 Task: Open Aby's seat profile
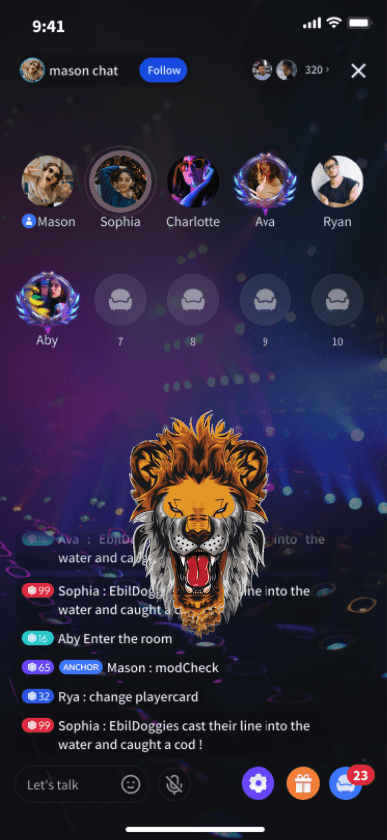(x=47, y=301)
